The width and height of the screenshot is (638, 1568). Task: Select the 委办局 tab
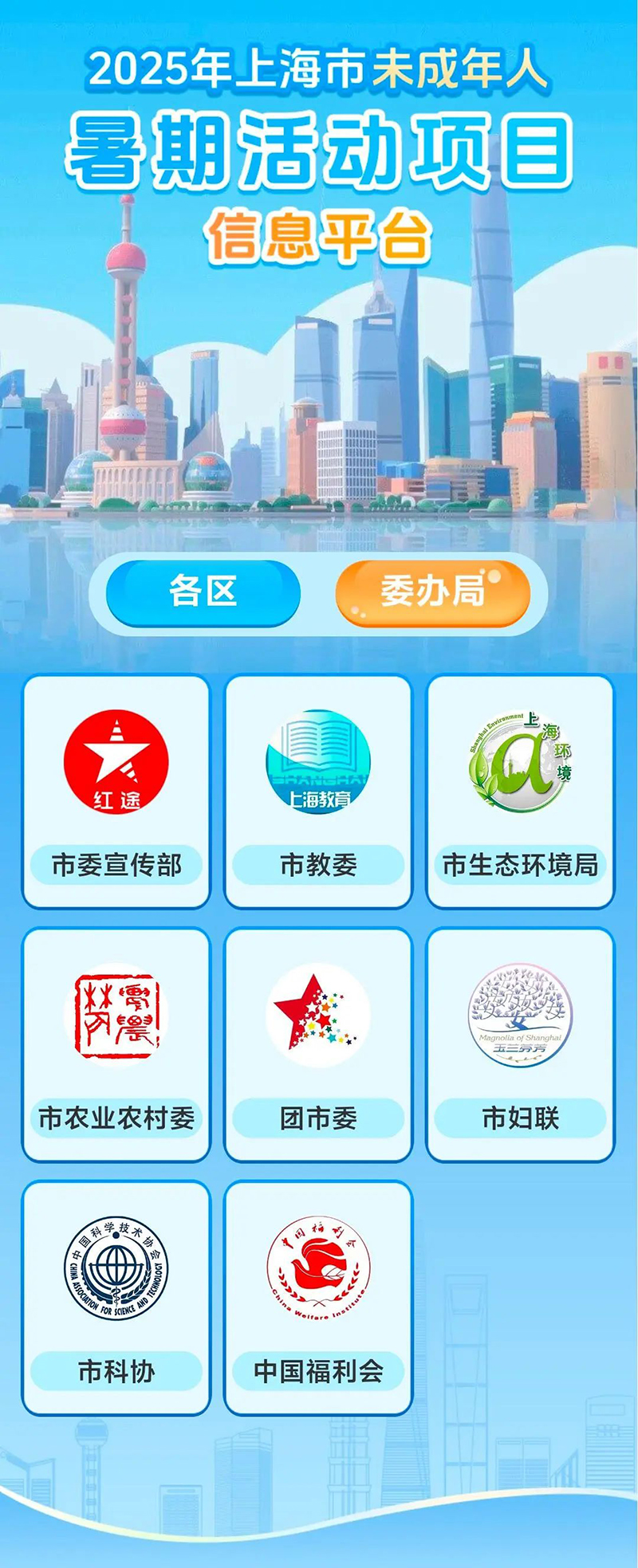(433, 592)
